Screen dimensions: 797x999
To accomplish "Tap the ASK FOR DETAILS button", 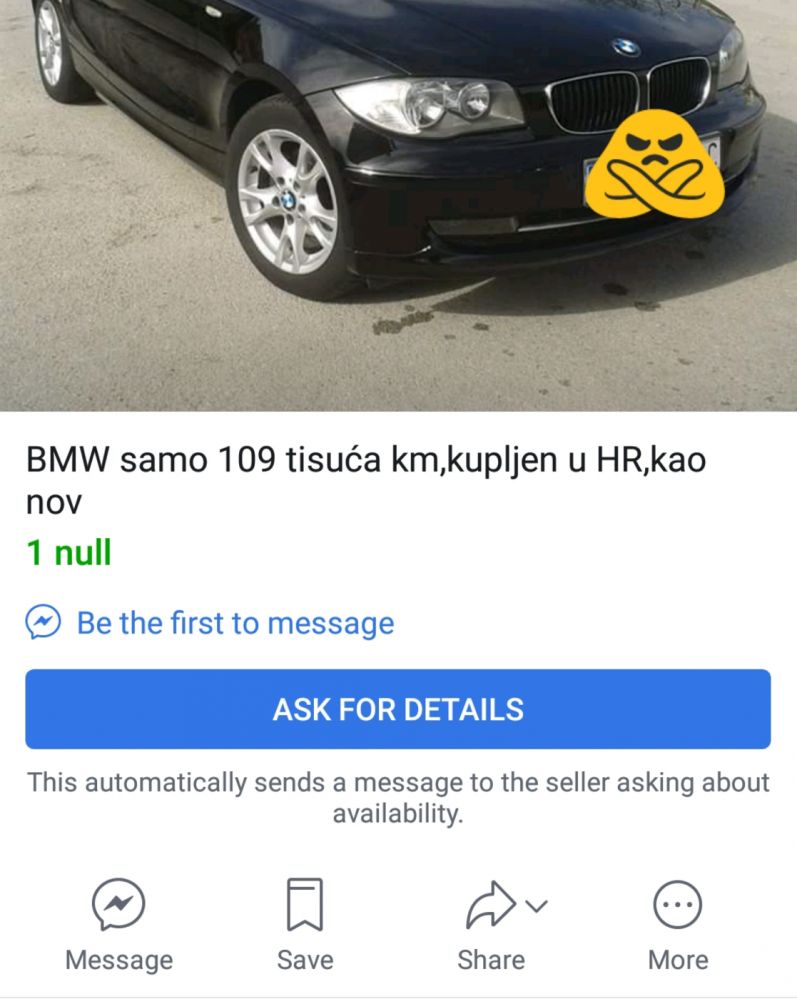I will point(398,709).
